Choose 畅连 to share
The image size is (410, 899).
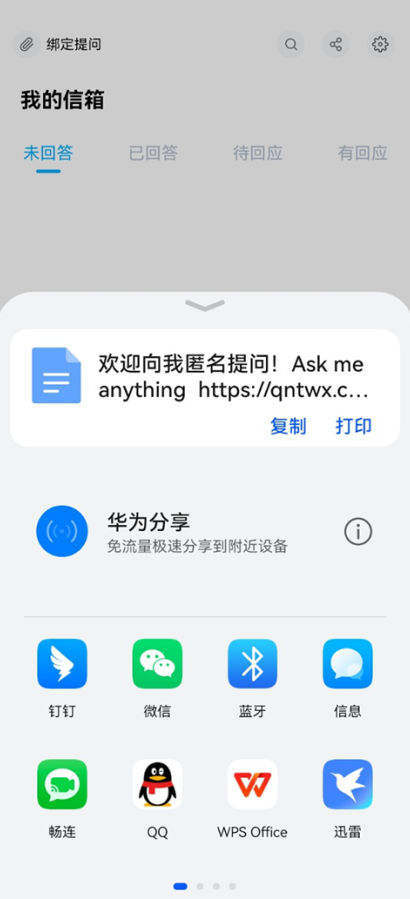(x=62, y=799)
